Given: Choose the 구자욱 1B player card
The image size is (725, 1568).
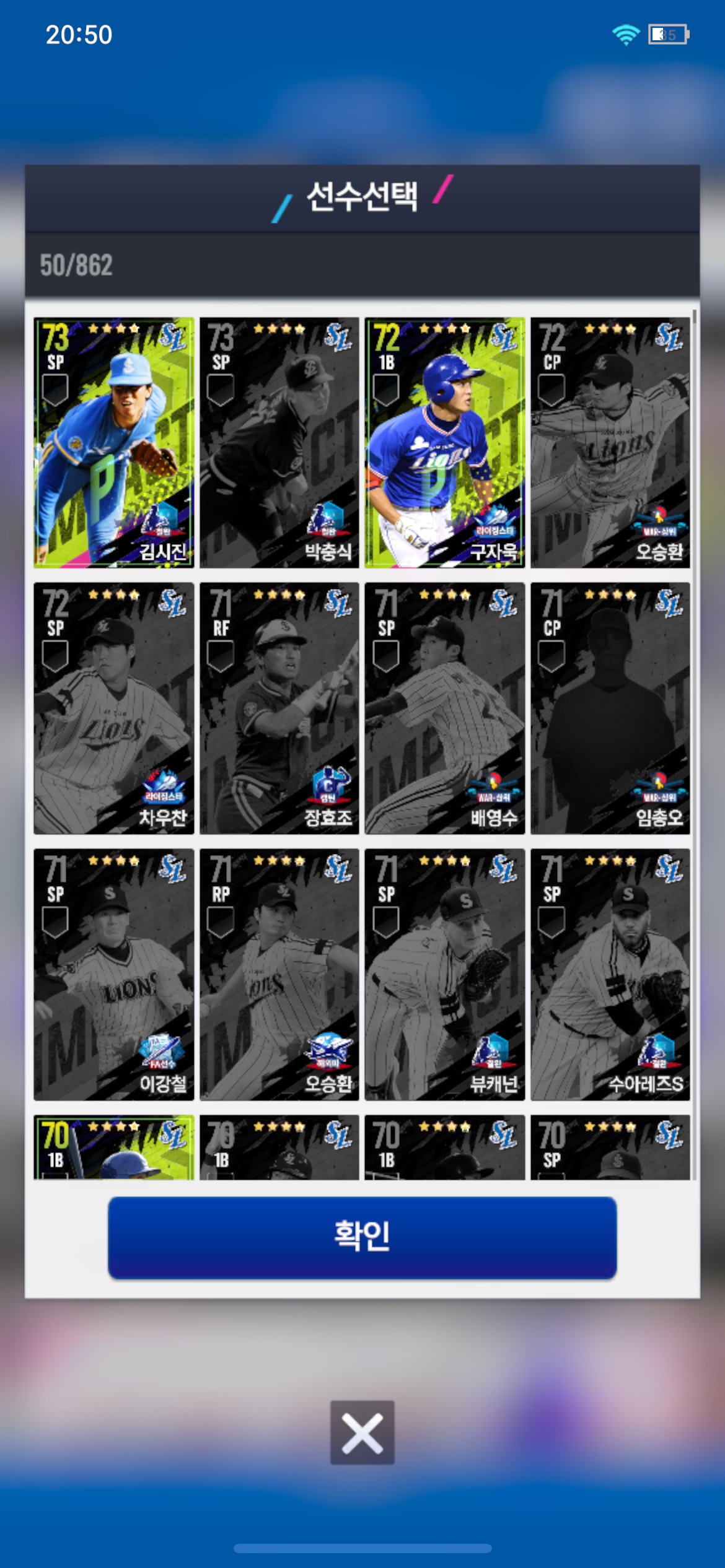Looking at the screenshot, I should 444,442.
